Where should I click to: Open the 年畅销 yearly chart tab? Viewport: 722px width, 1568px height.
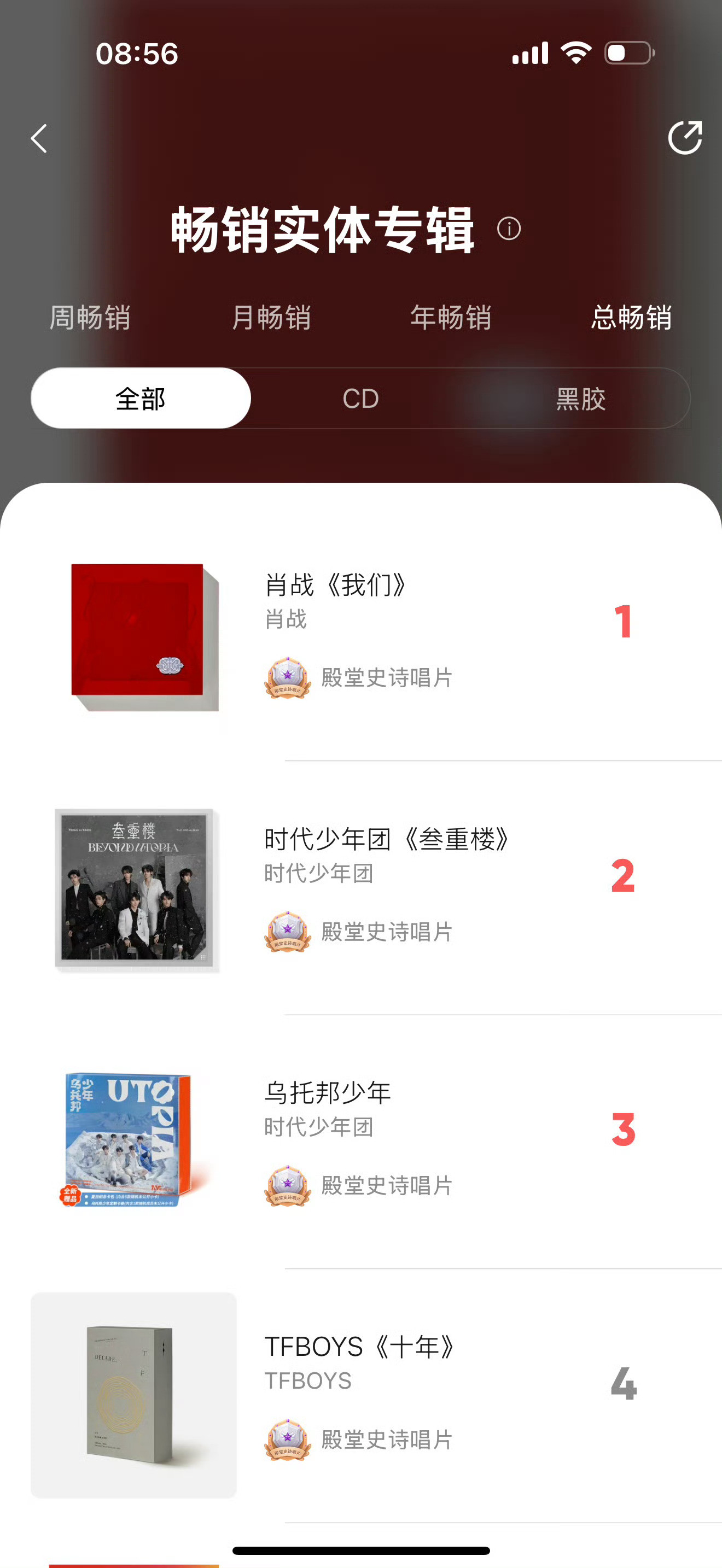point(452,318)
